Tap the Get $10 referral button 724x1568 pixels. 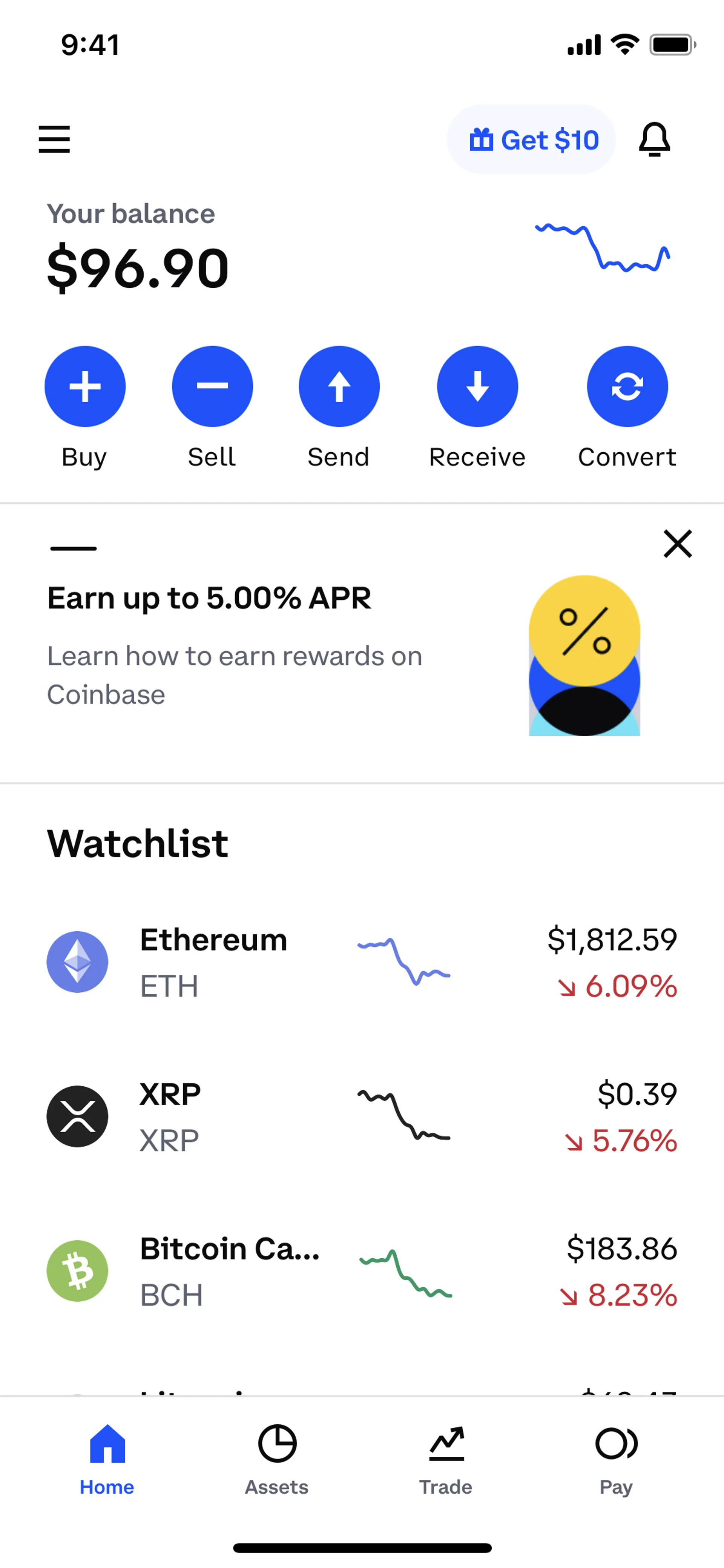[531, 140]
